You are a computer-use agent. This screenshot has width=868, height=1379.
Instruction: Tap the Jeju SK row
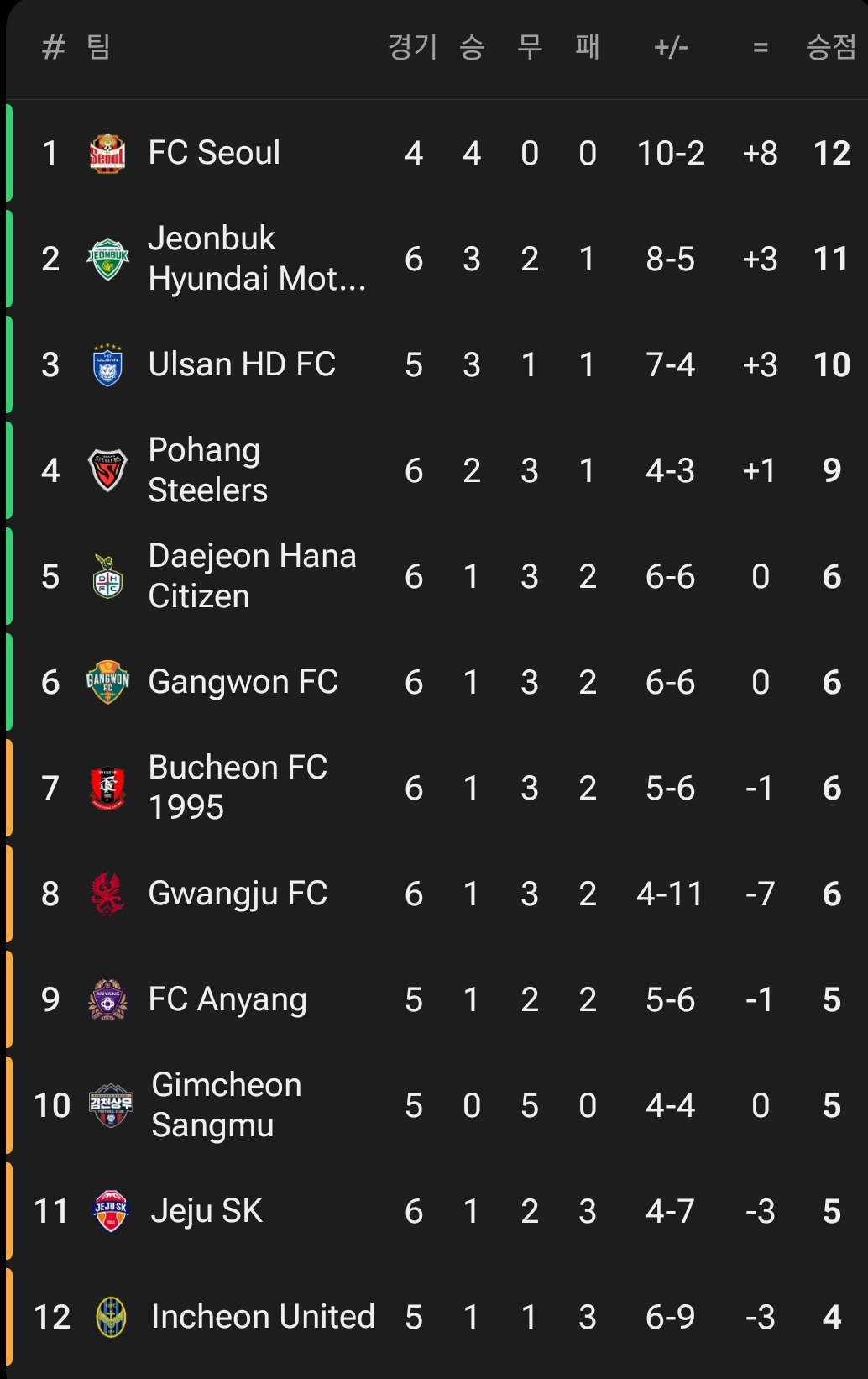(x=207, y=1211)
